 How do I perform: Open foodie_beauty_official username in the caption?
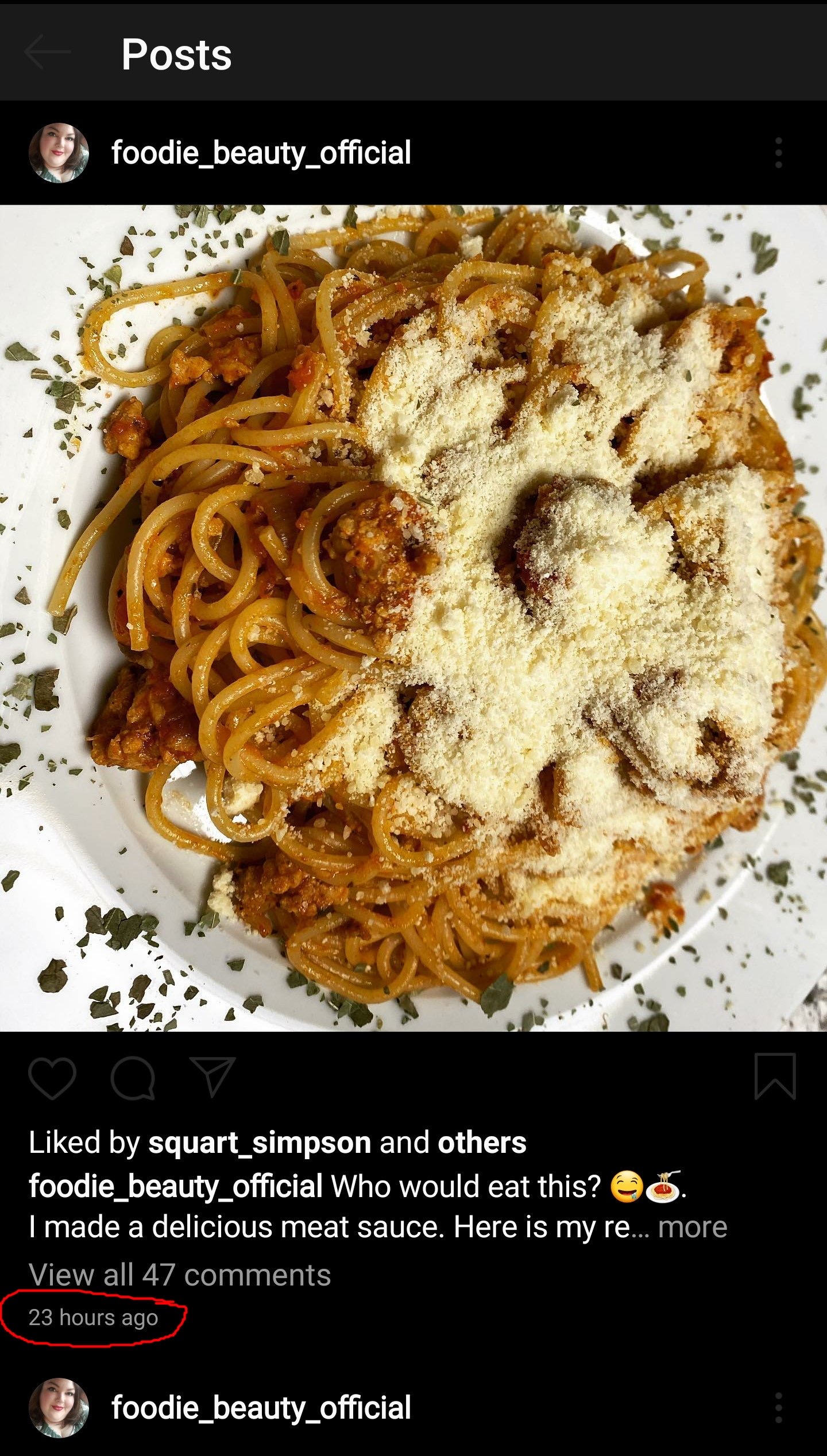[176, 1186]
